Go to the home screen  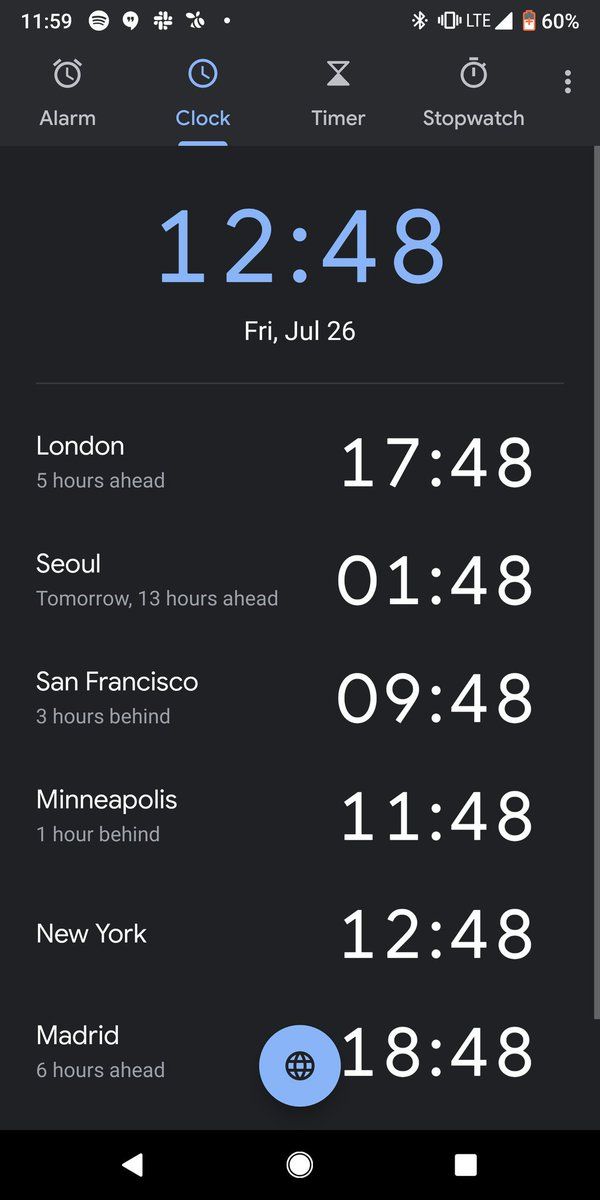299,1164
